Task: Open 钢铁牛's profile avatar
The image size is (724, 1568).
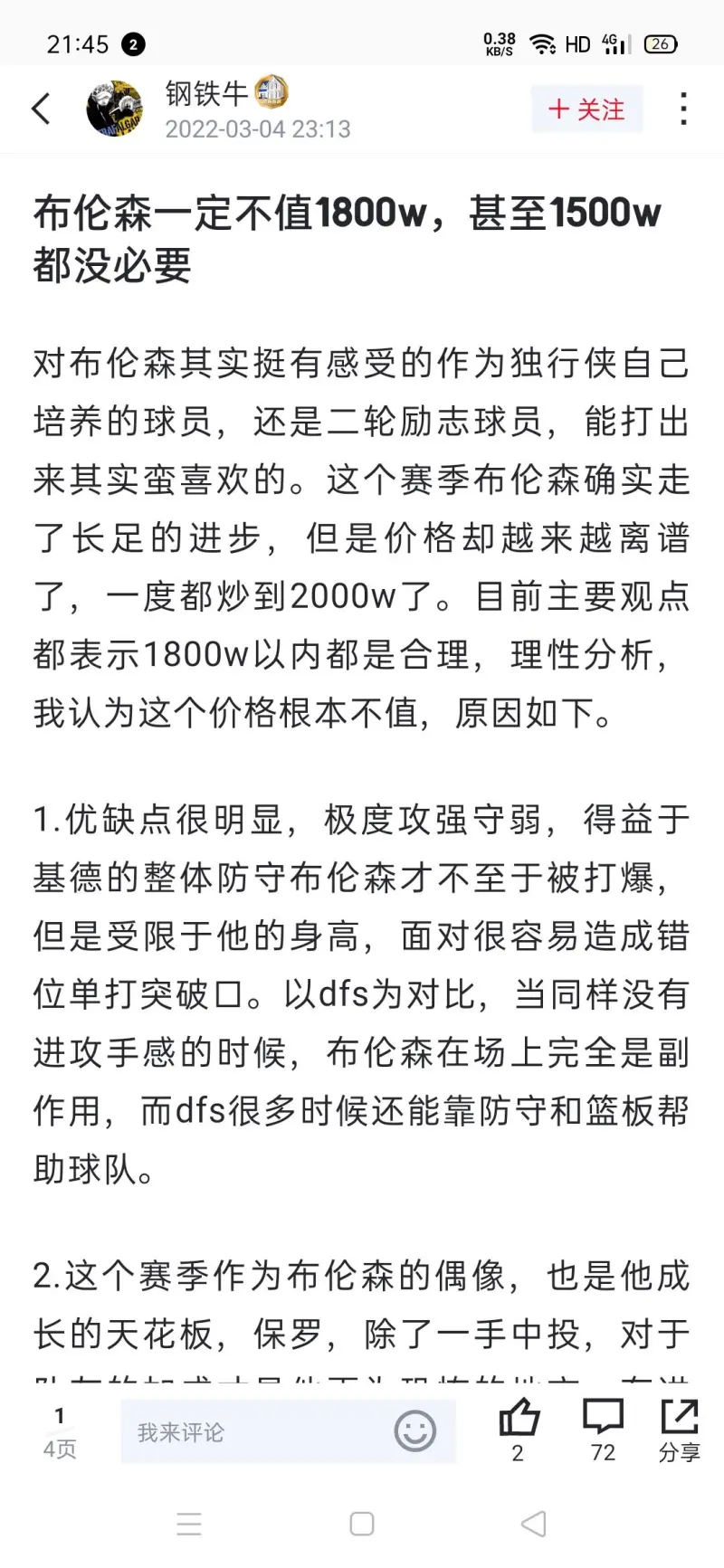Action: (115, 109)
